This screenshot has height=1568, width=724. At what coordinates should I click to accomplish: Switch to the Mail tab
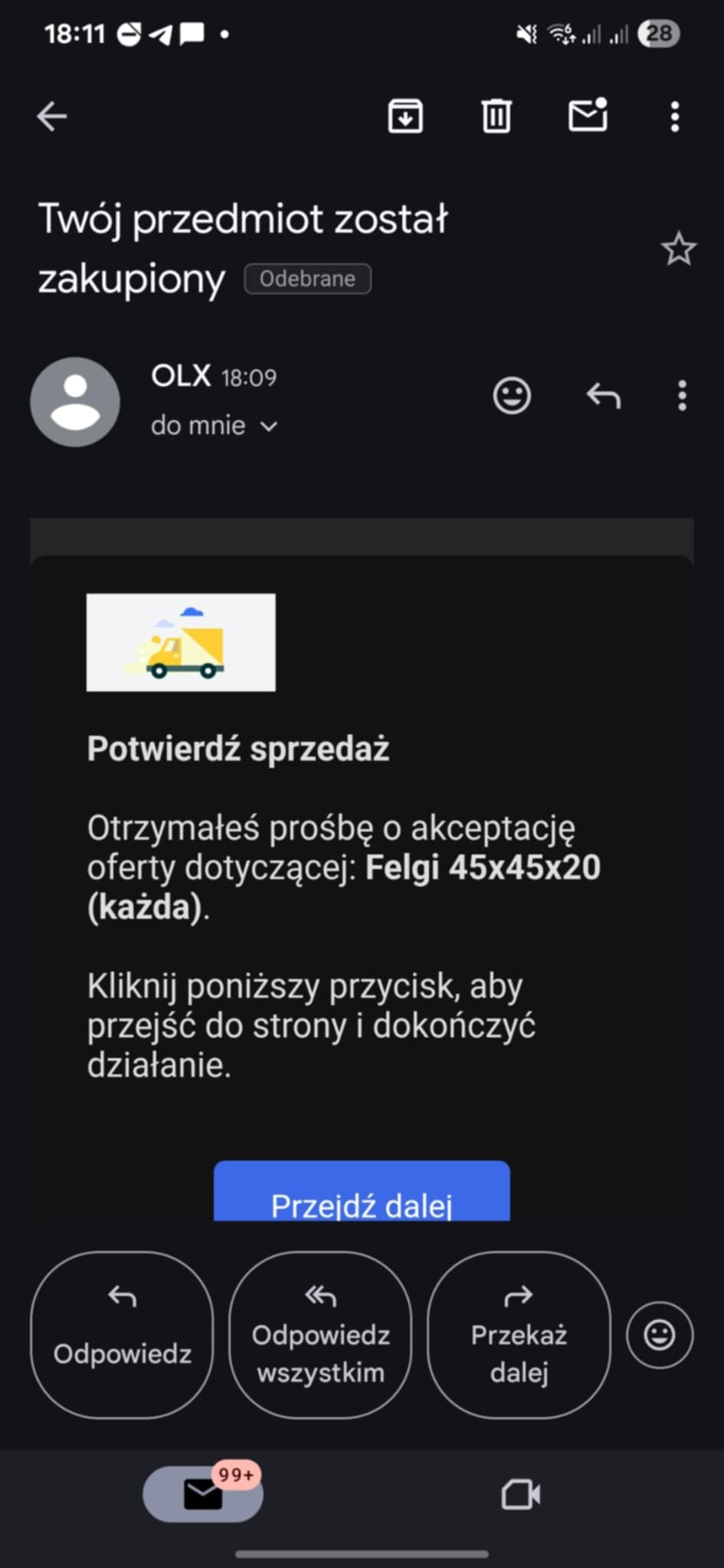pos(203,1494)
